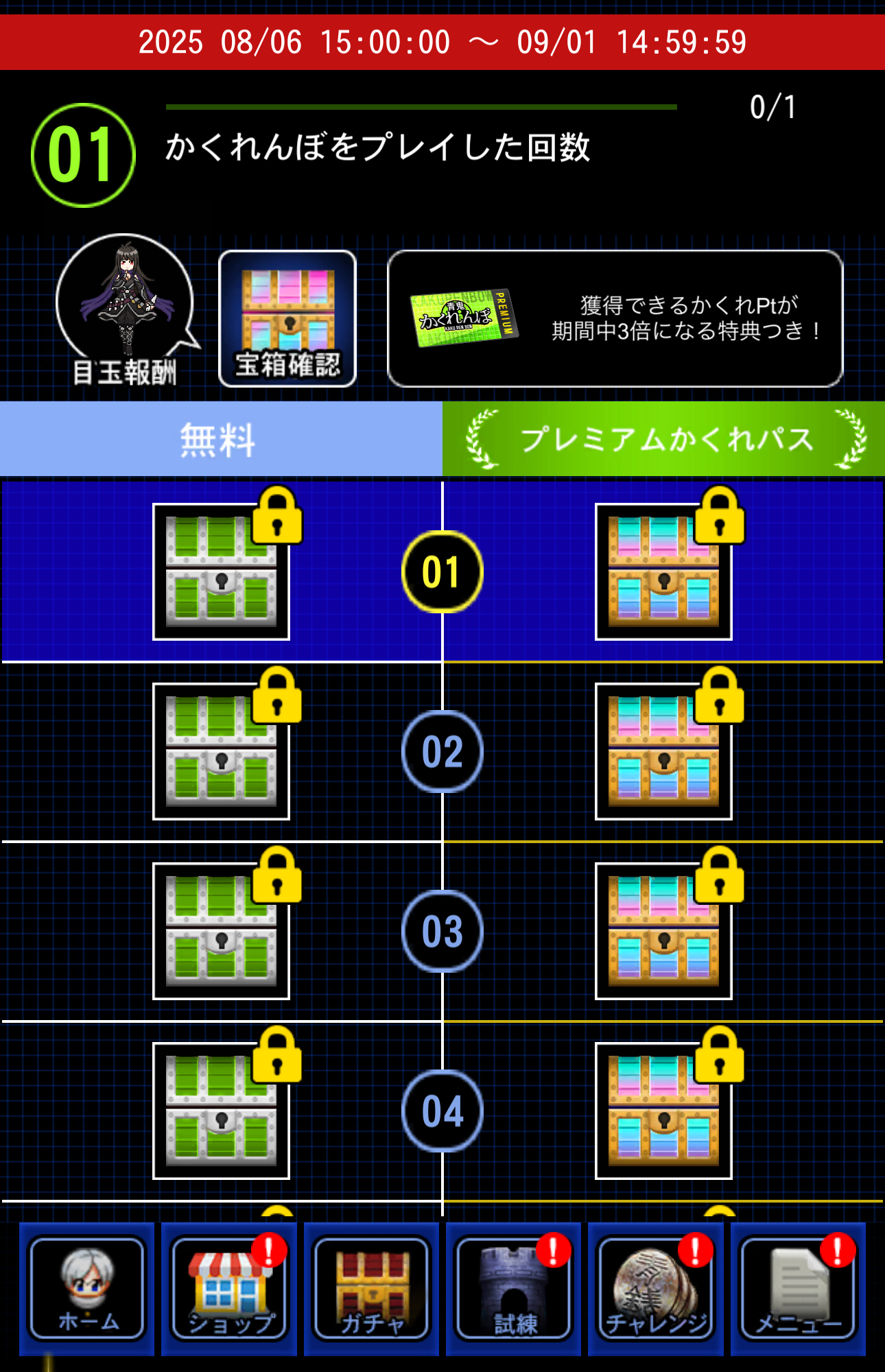Image resolution: width=885 pixels, height=1372 pixels.
Task: Tap the locked premium chest for level 01
Action: (663, 571)
